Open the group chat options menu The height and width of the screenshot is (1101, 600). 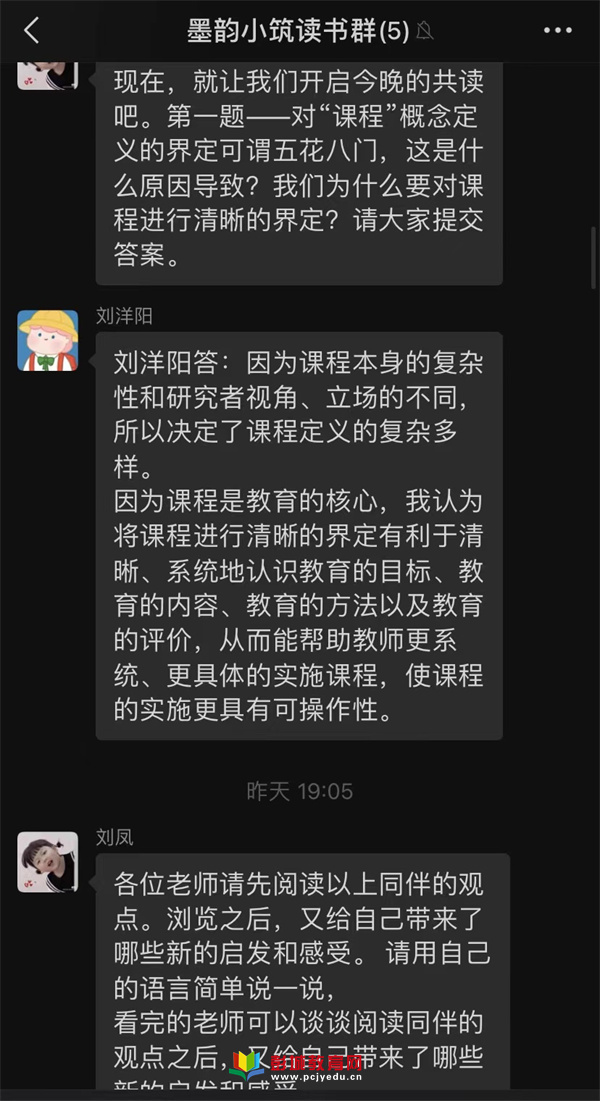[557, 31]
